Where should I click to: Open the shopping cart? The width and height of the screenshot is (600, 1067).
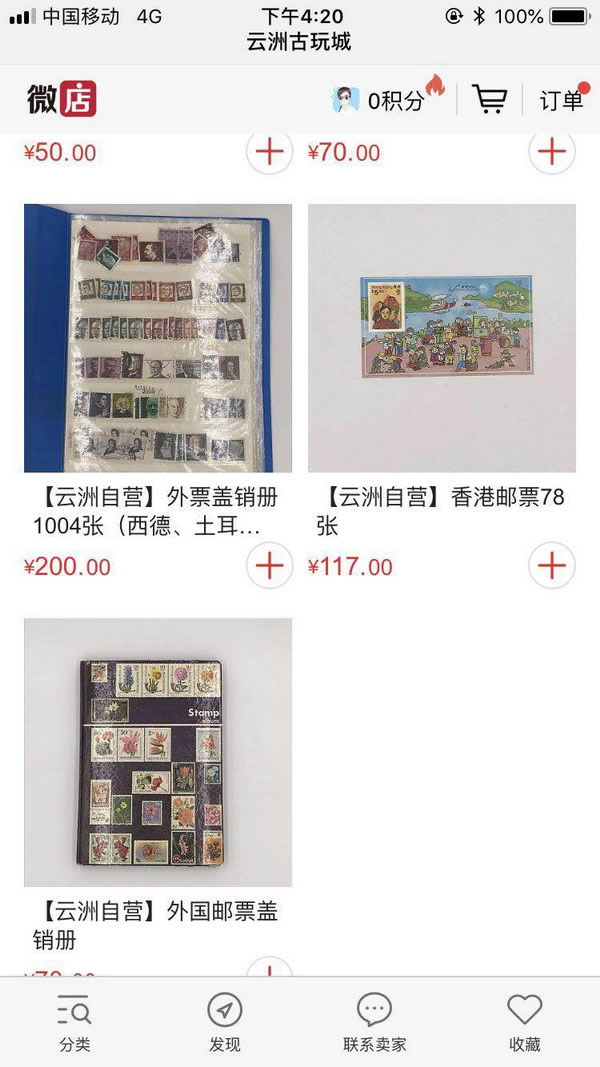tap(489, 100)
